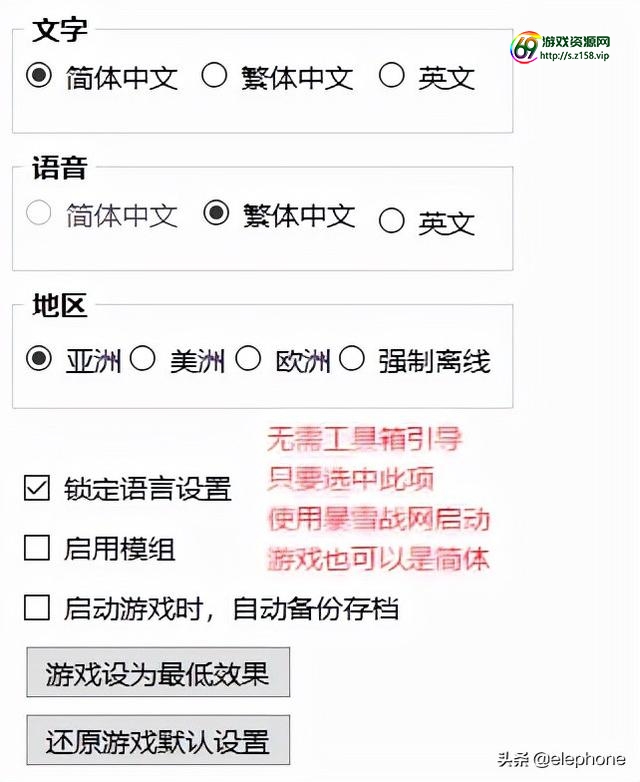Uncheck 锁定语言设置
Image resolution: width=640 pixels, height=782 pixels.
click(37, 488)
